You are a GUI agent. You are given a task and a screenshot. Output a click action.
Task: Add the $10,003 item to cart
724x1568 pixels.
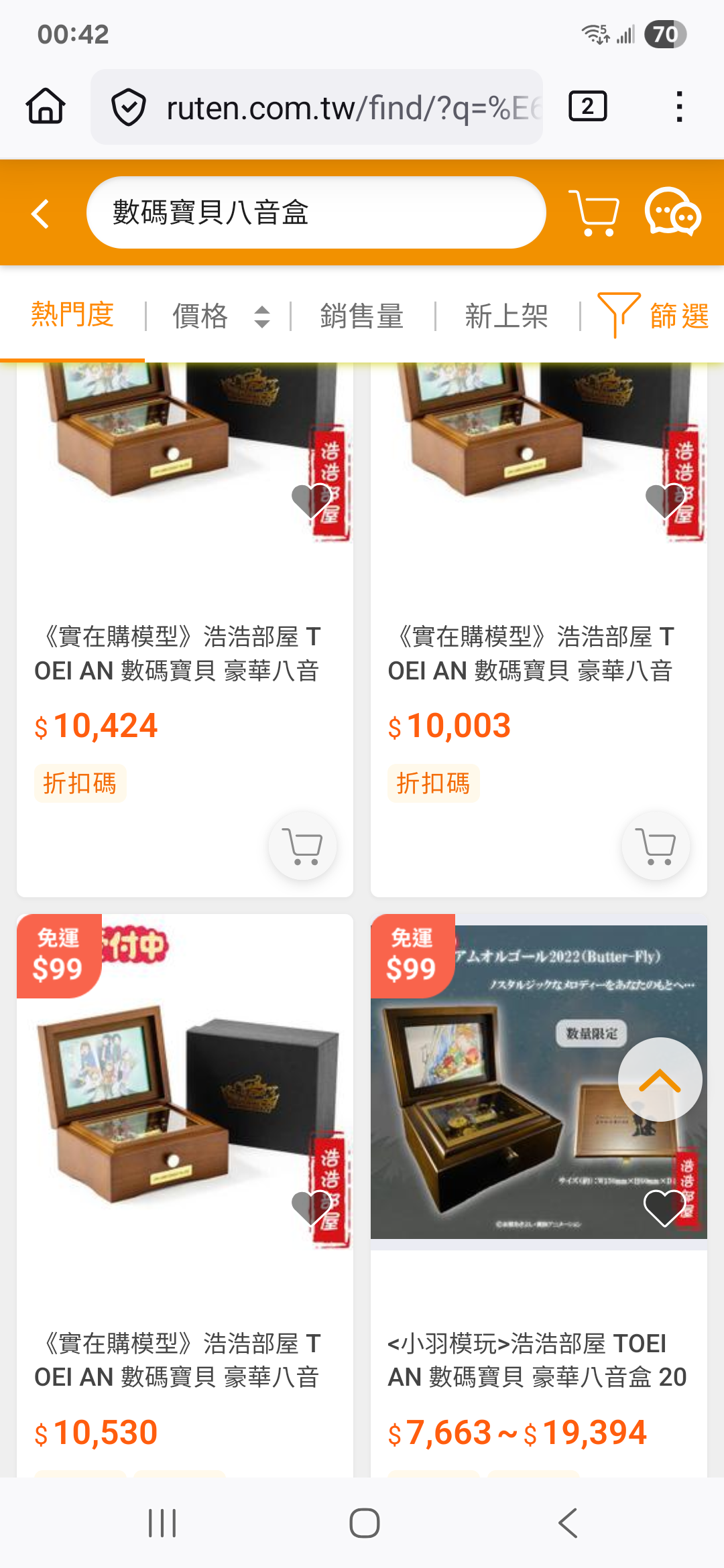coord(656,846)
